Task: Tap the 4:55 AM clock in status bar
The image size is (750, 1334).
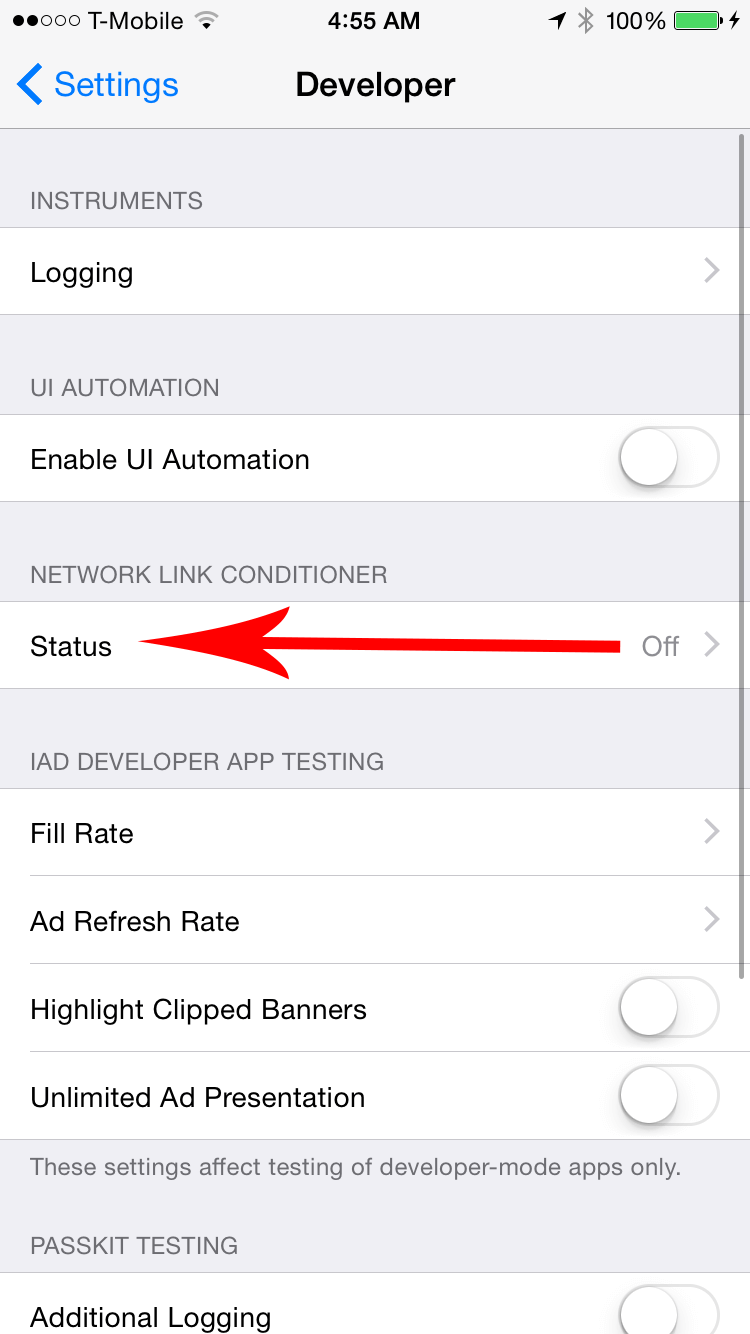Action: (375, 20)
